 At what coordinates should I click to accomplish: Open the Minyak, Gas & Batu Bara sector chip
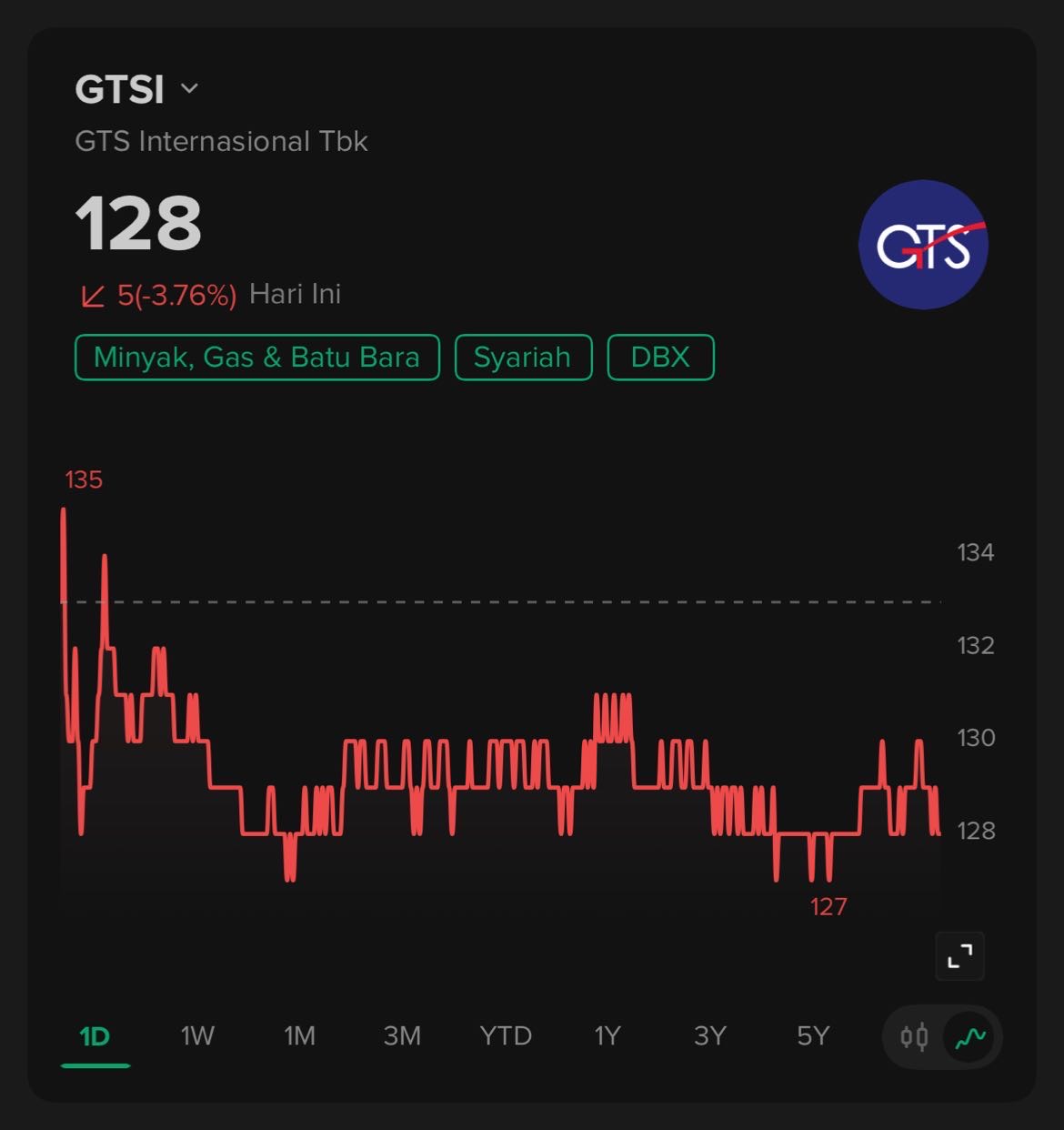(x=257, y=358)
